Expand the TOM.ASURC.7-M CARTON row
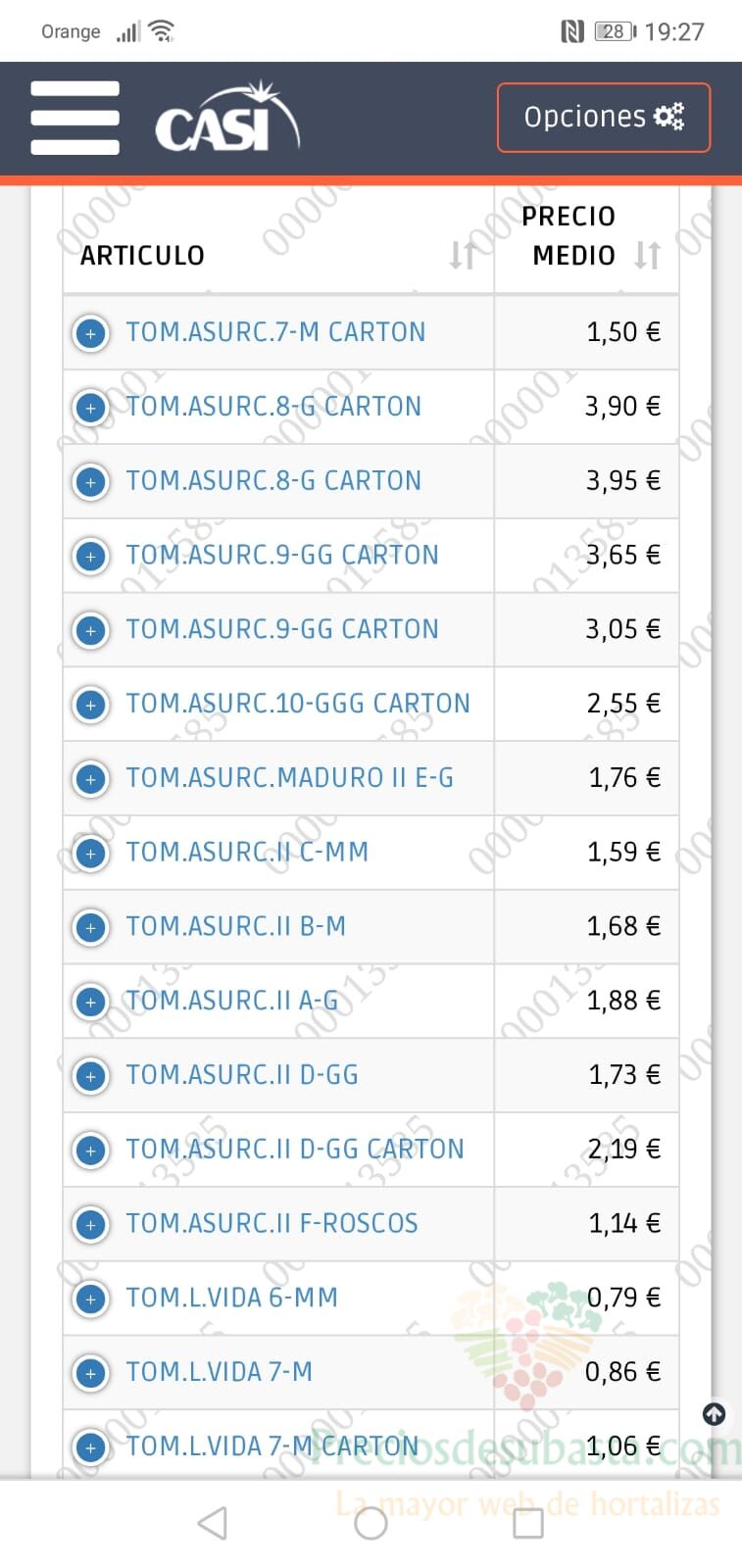This screenshot has height=1568, width=742. 91,333
